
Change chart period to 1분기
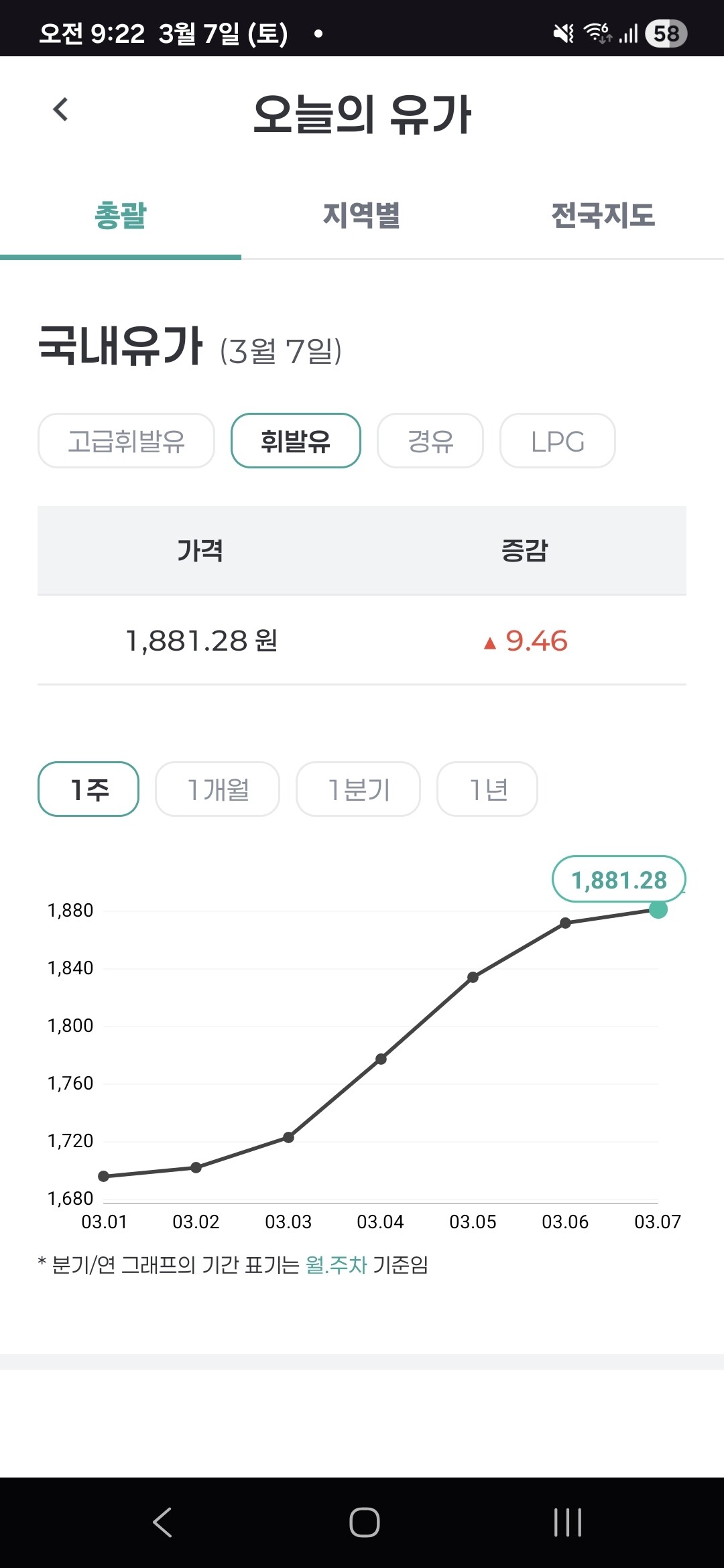358,789
